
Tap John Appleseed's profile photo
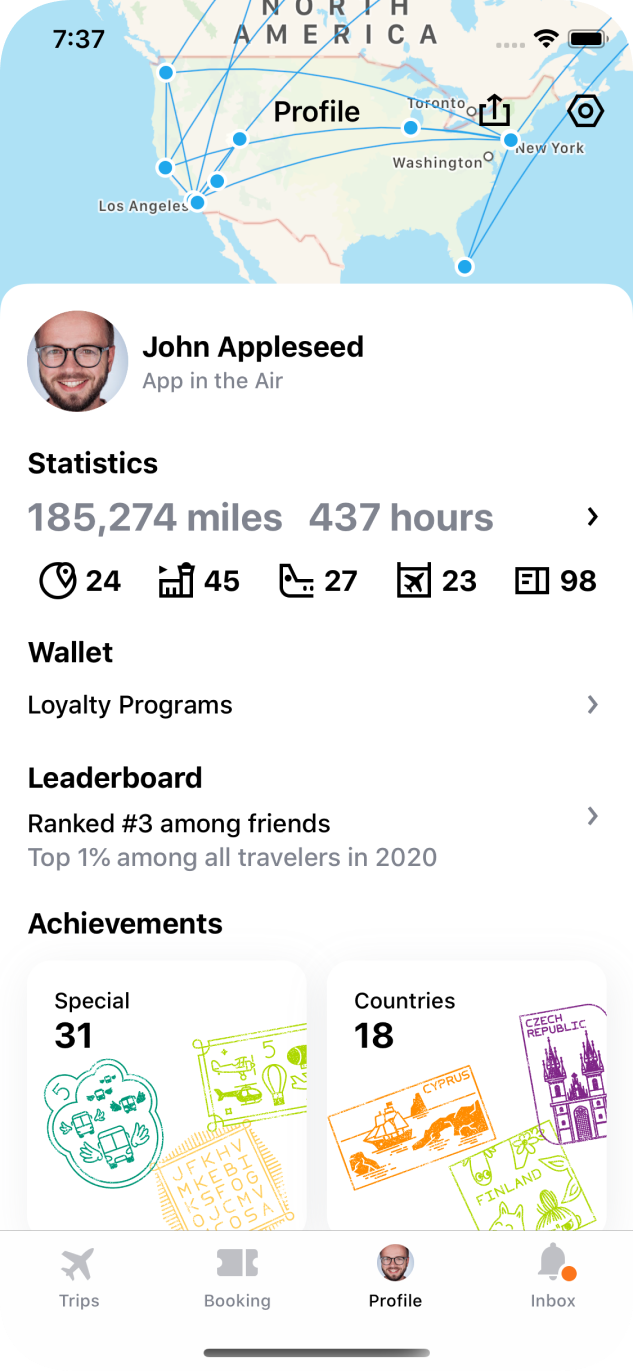point(78,361)
